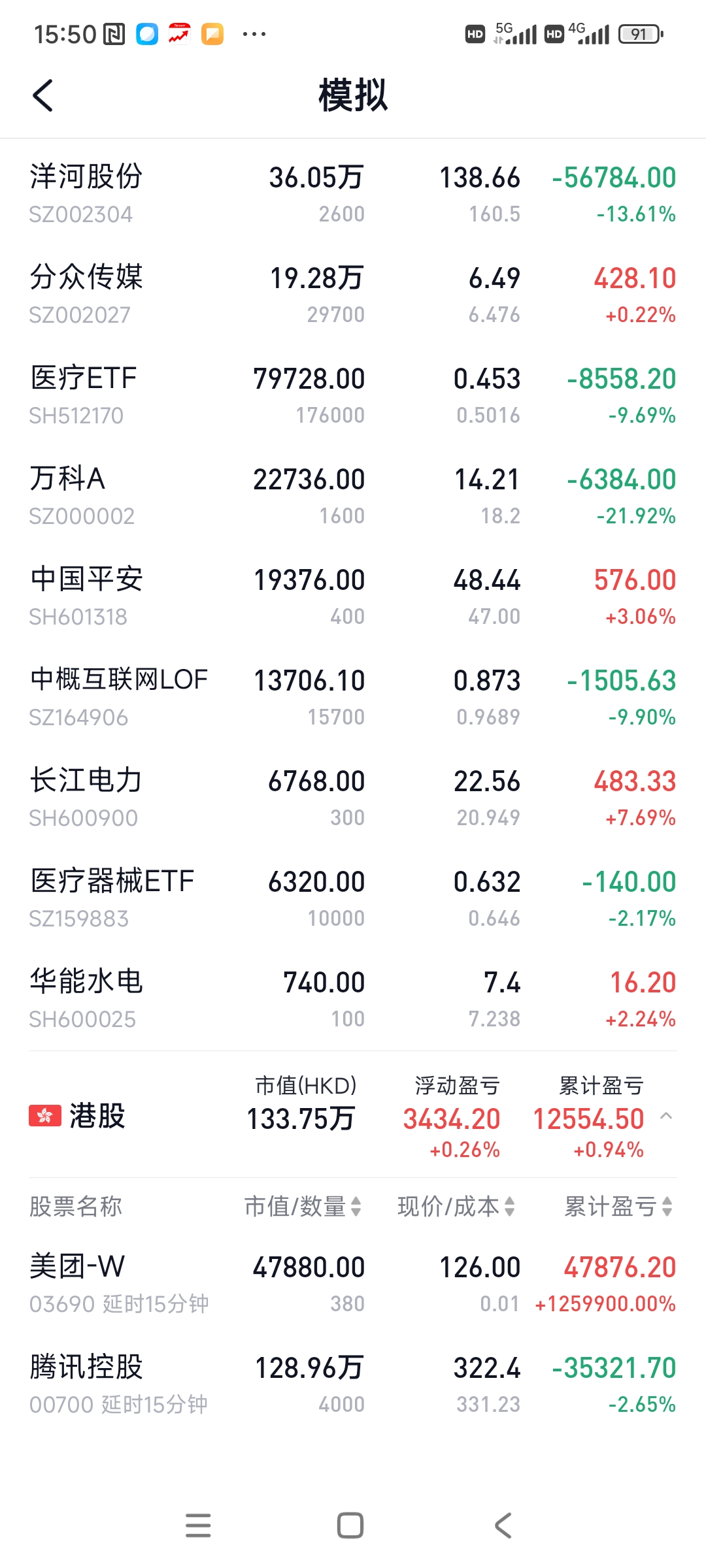Open the 美团-W holding row
Screen dimensions: 706x1568
353,1284
